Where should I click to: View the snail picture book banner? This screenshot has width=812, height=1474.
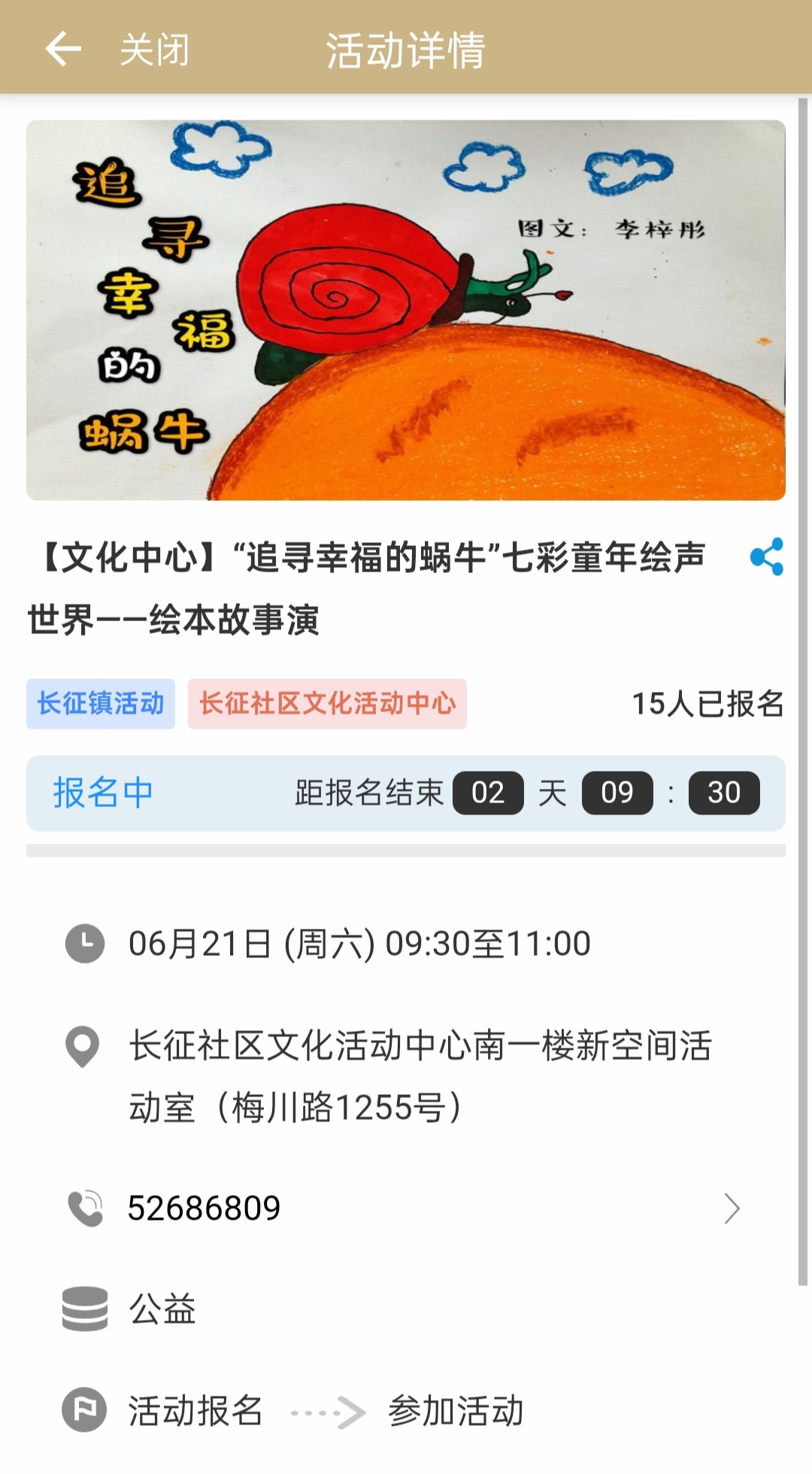(406, 310)
